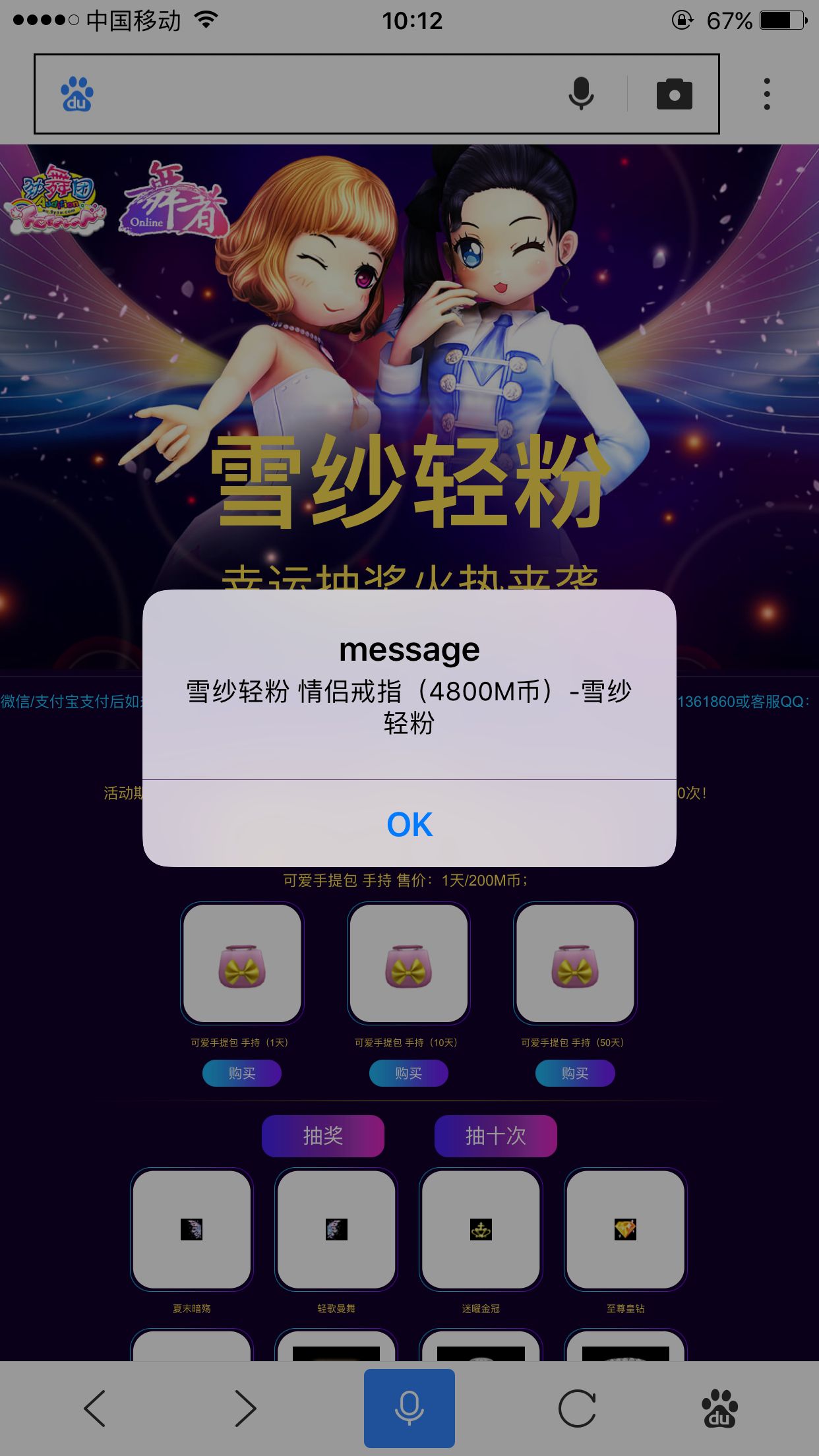Go back to the previous page
The width and height of the screenshot is (819, 1456).
pos(95,1409)
